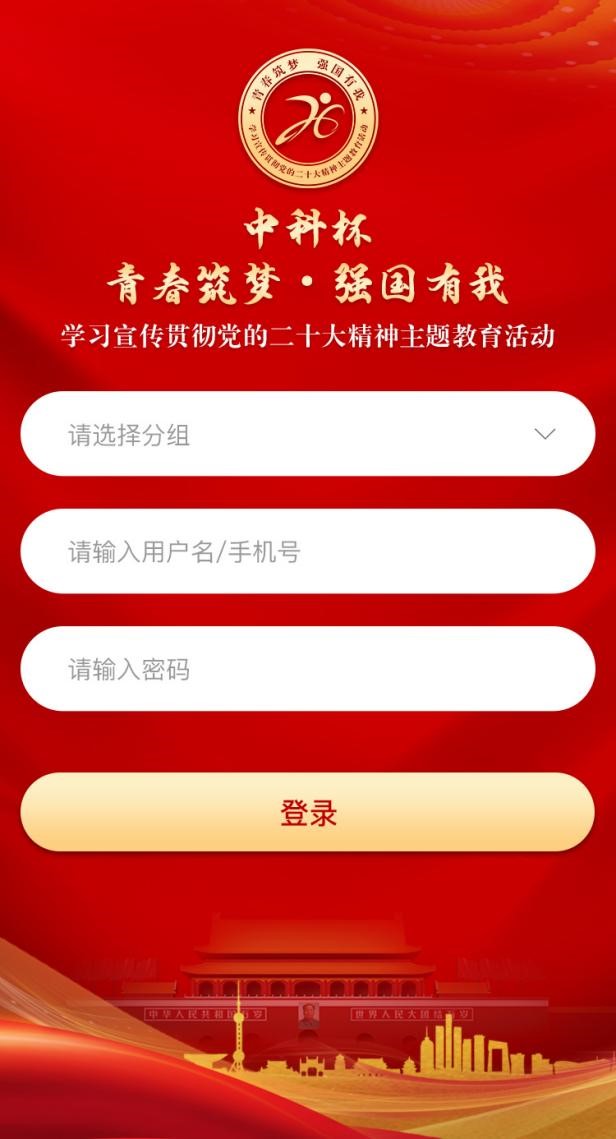Viewport: 616px width, 1139px height.
Task: Tap the 登录 login button
Action: 307,812
